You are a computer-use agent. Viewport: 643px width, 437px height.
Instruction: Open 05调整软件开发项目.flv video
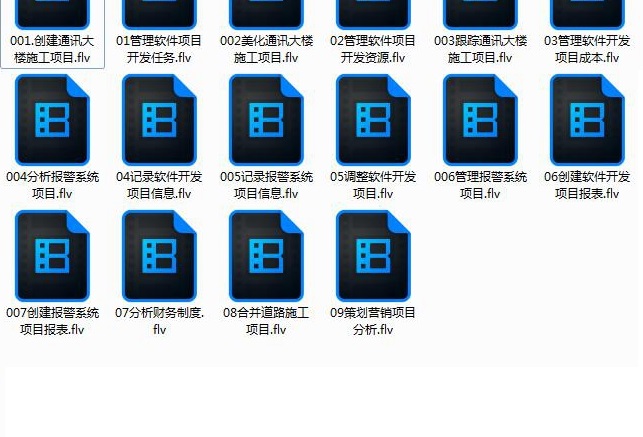(373, 120)
